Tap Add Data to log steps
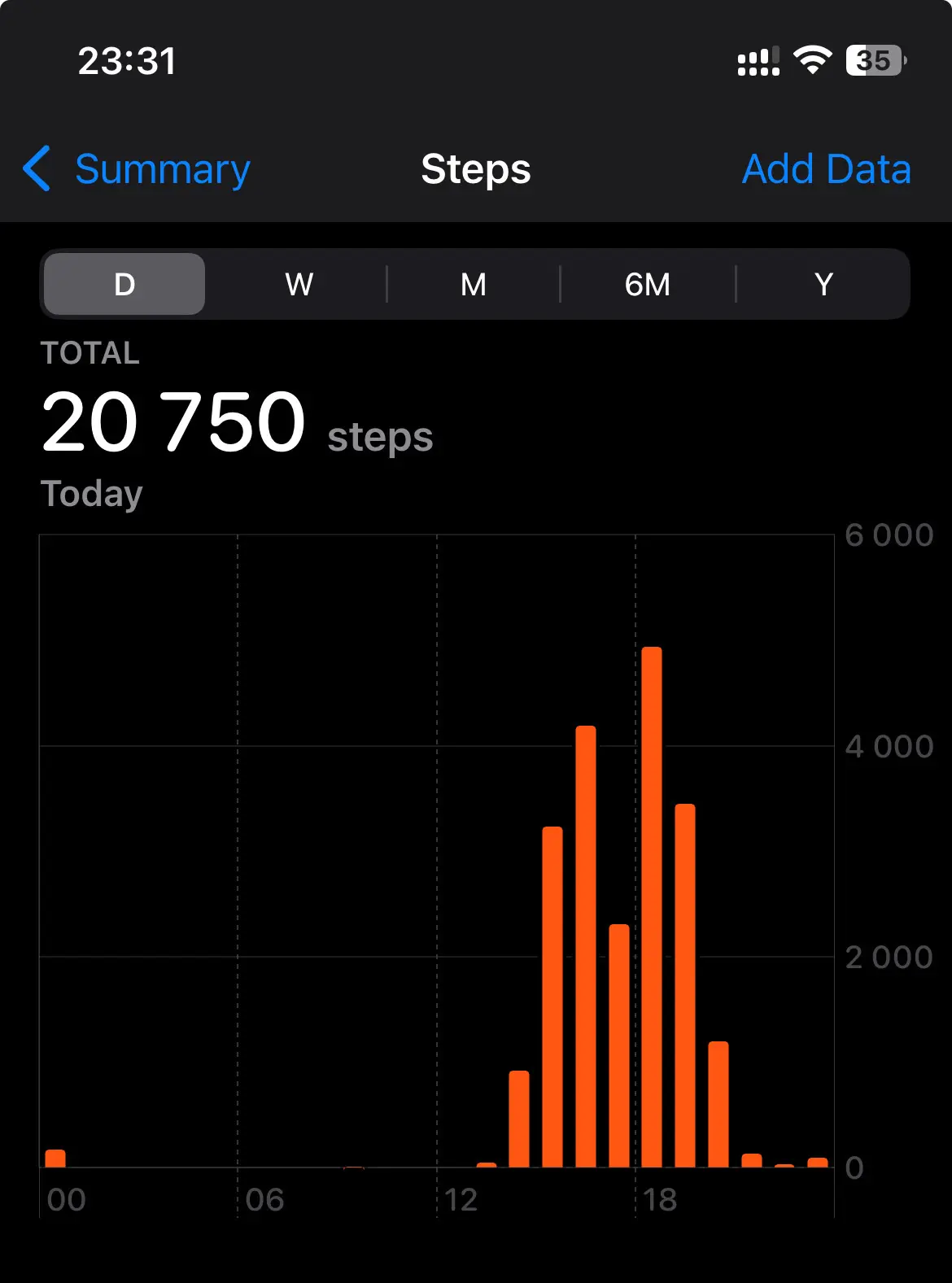952x1283 pixels. click(x=826, y=169)
